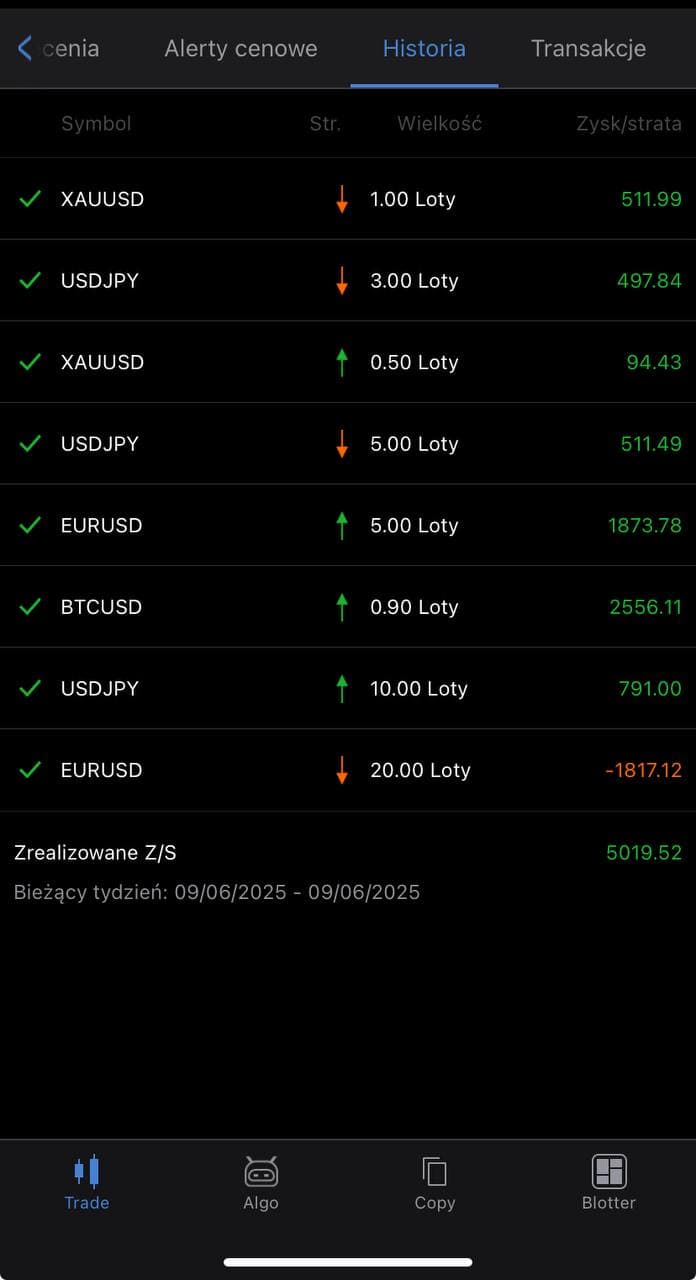Open the XAUUSD 1.00 Loty trade
696x1280 pixels.
coord(348,199)
